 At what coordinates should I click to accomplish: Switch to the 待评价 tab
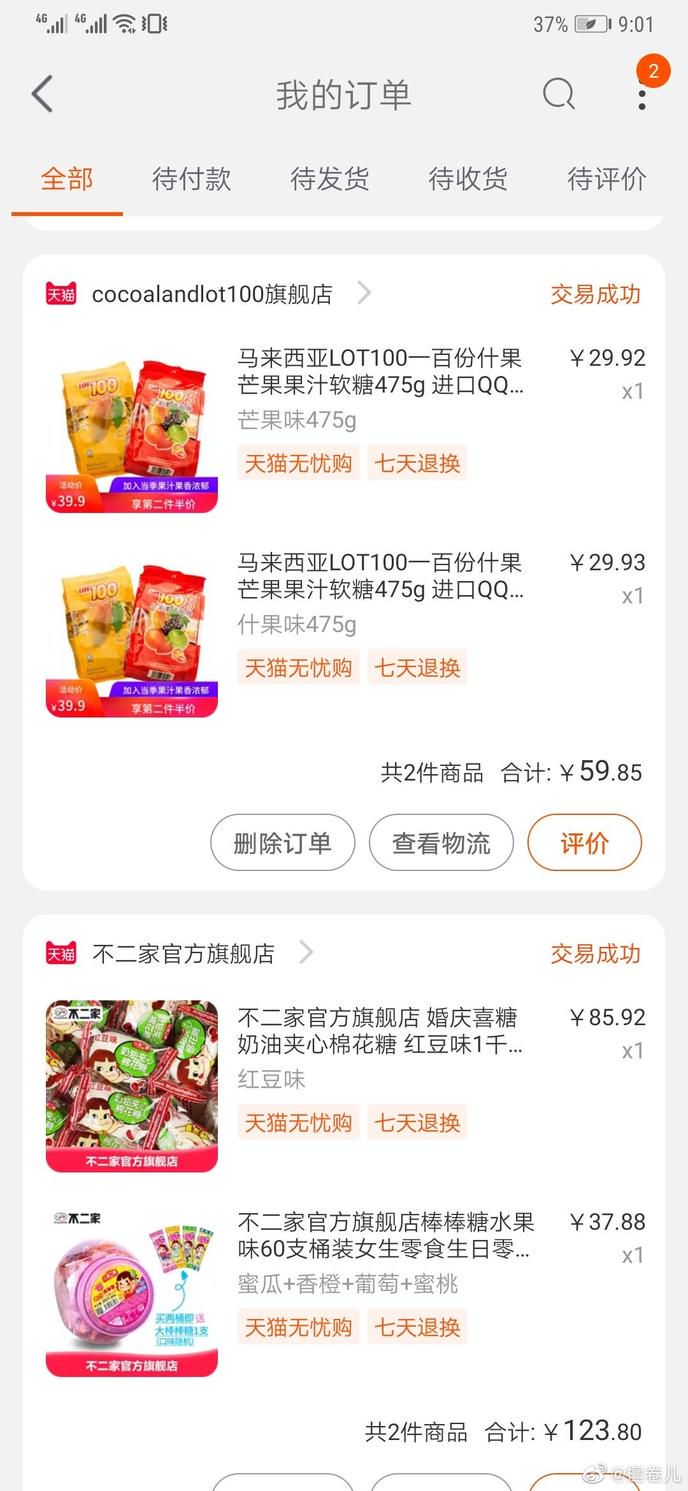click(x=607, y=179)
